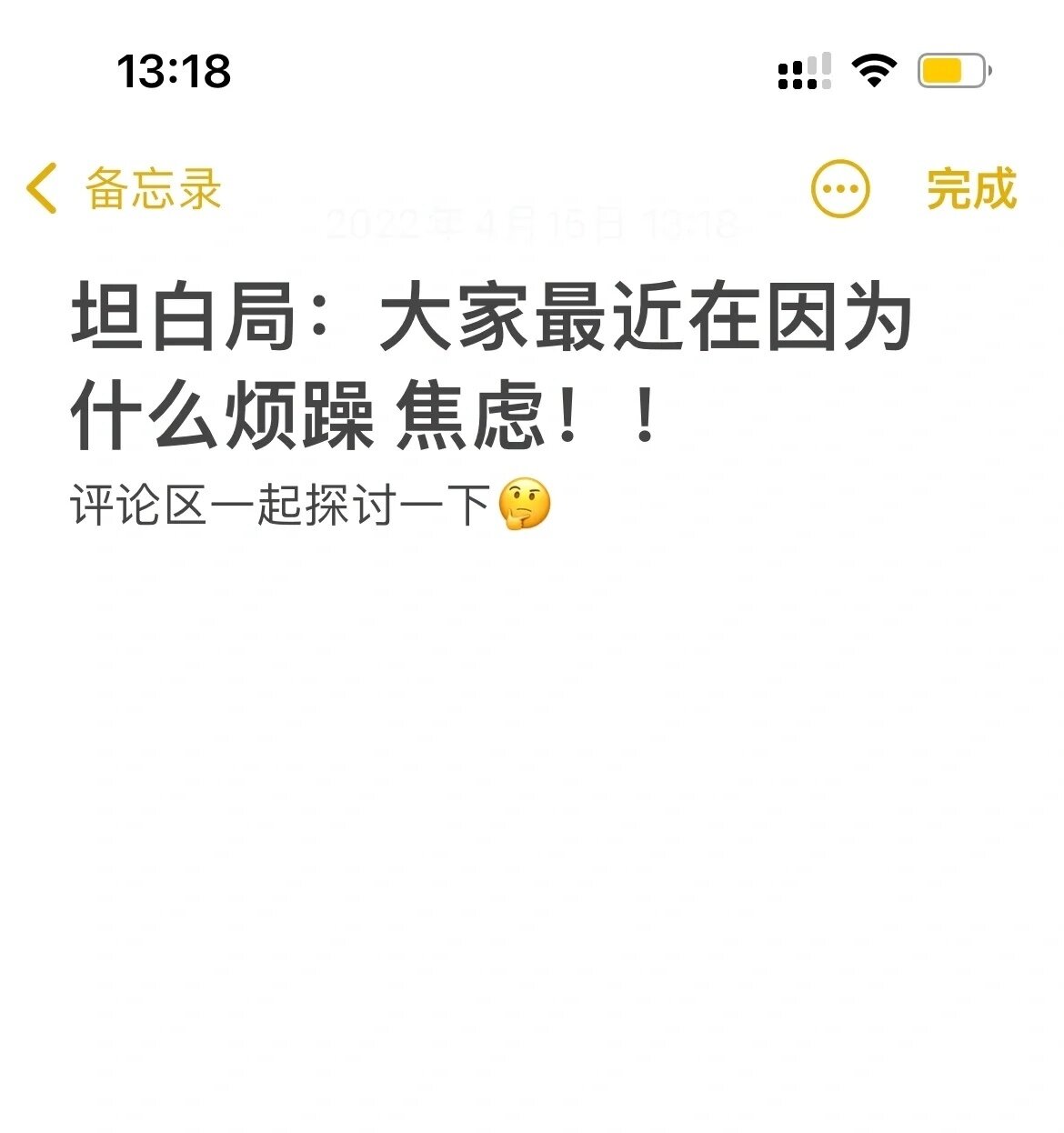This screenshot has width=1064, height=1133.
Task: Open the circled three-dot more options menu
Action: click(839, 189)
